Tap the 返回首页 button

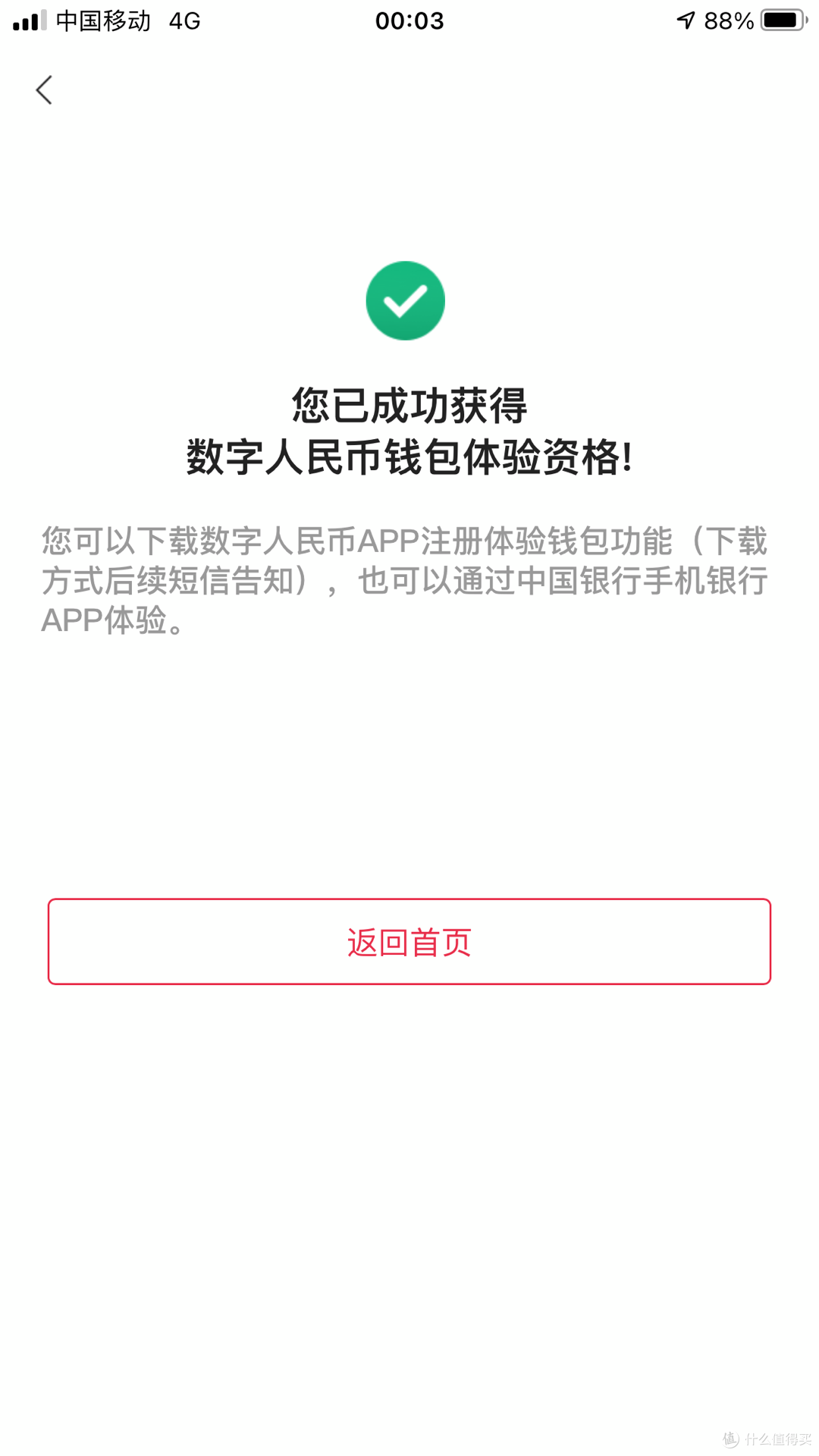409,942
